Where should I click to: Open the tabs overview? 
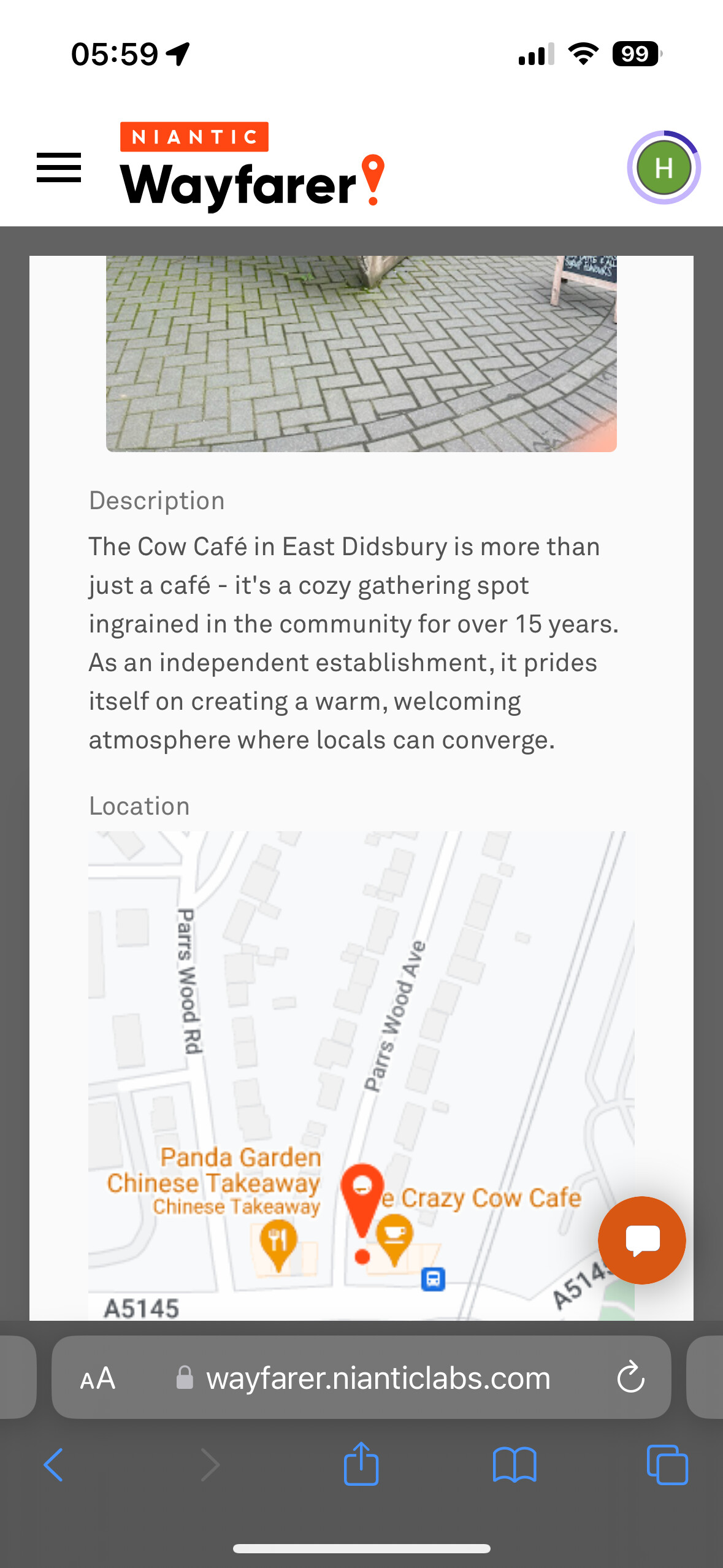coord(667,1465)
